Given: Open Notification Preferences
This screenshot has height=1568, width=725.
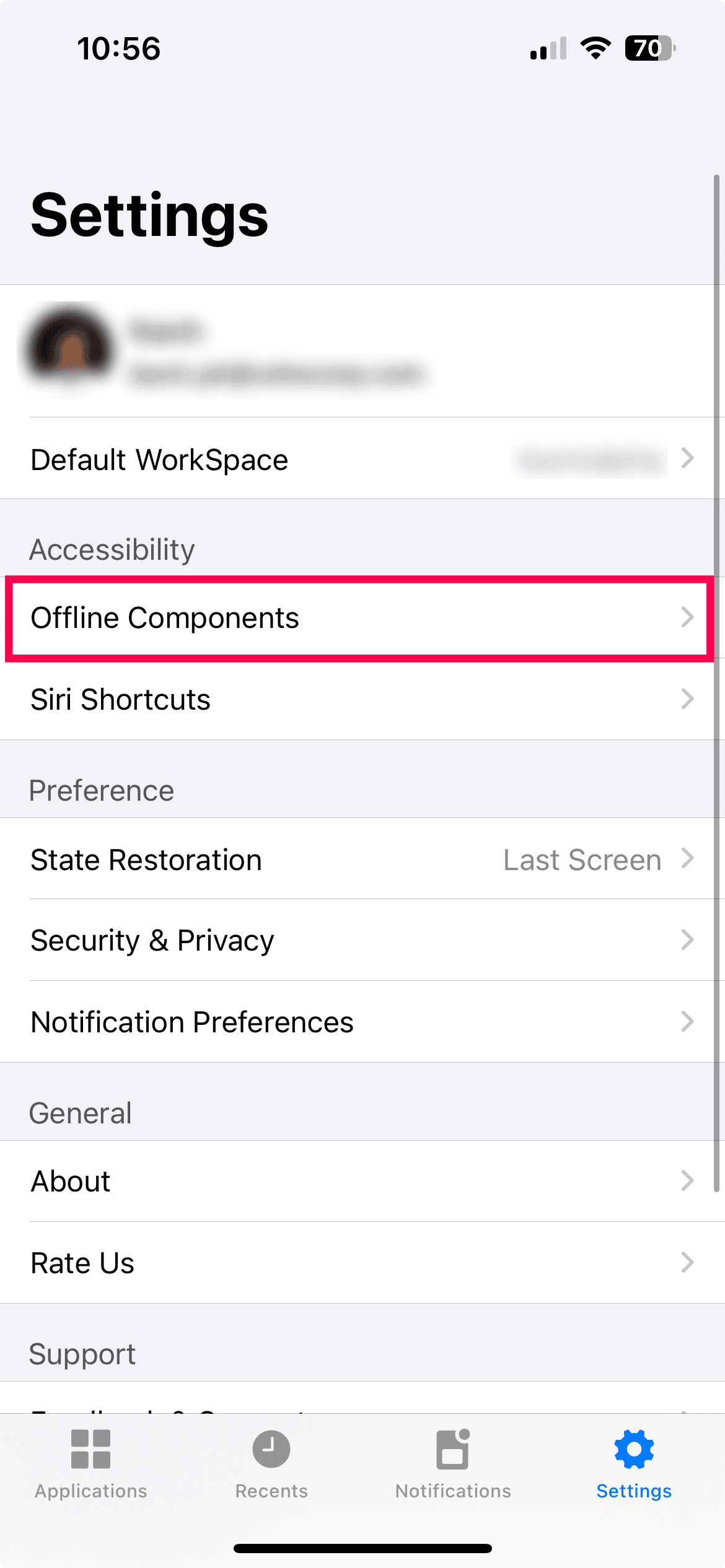Looking at the screenshot, I should [x=362, y=1022].
